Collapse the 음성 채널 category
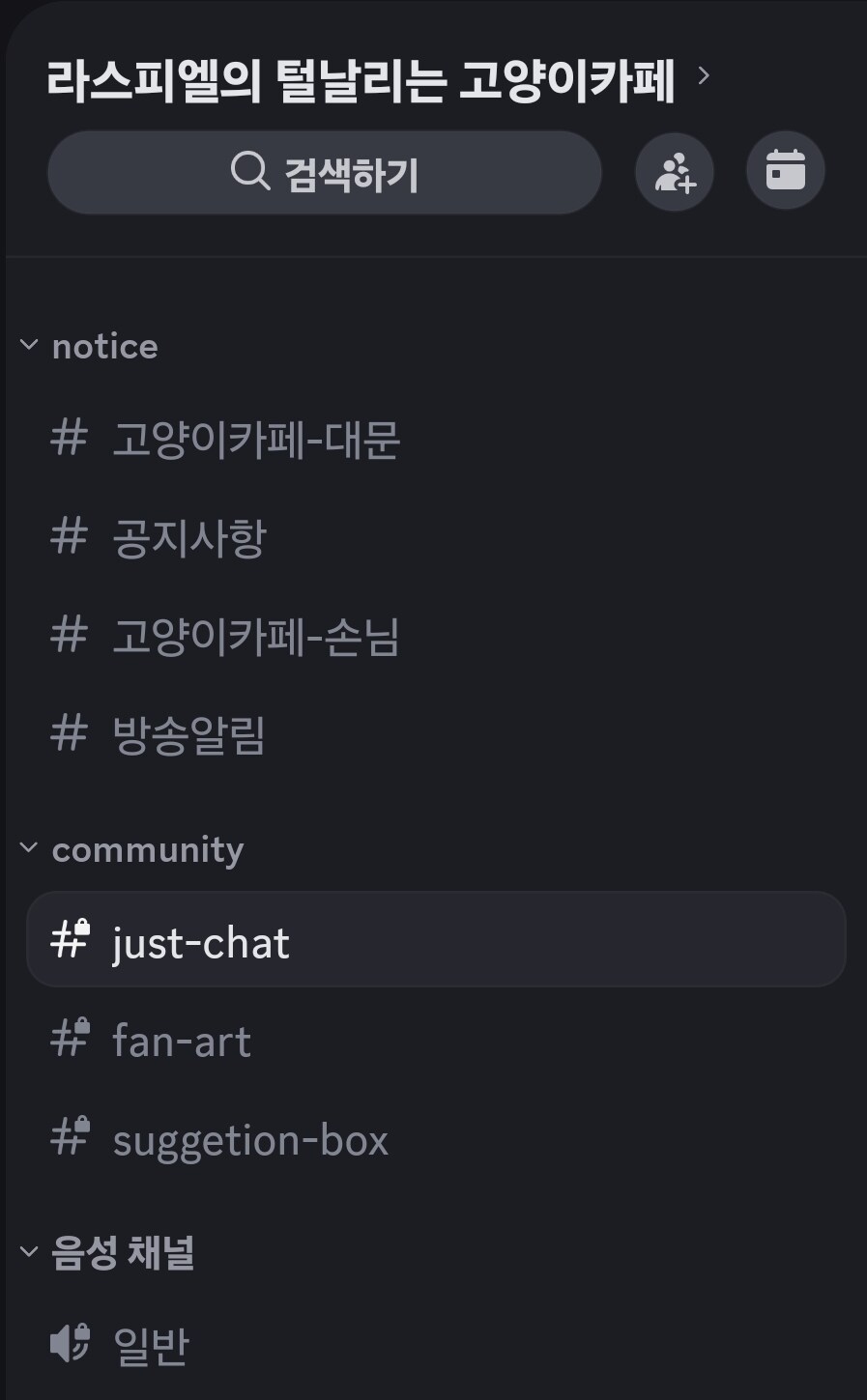Screen dimensions: 867x1400 click(x=27, y=1250)
